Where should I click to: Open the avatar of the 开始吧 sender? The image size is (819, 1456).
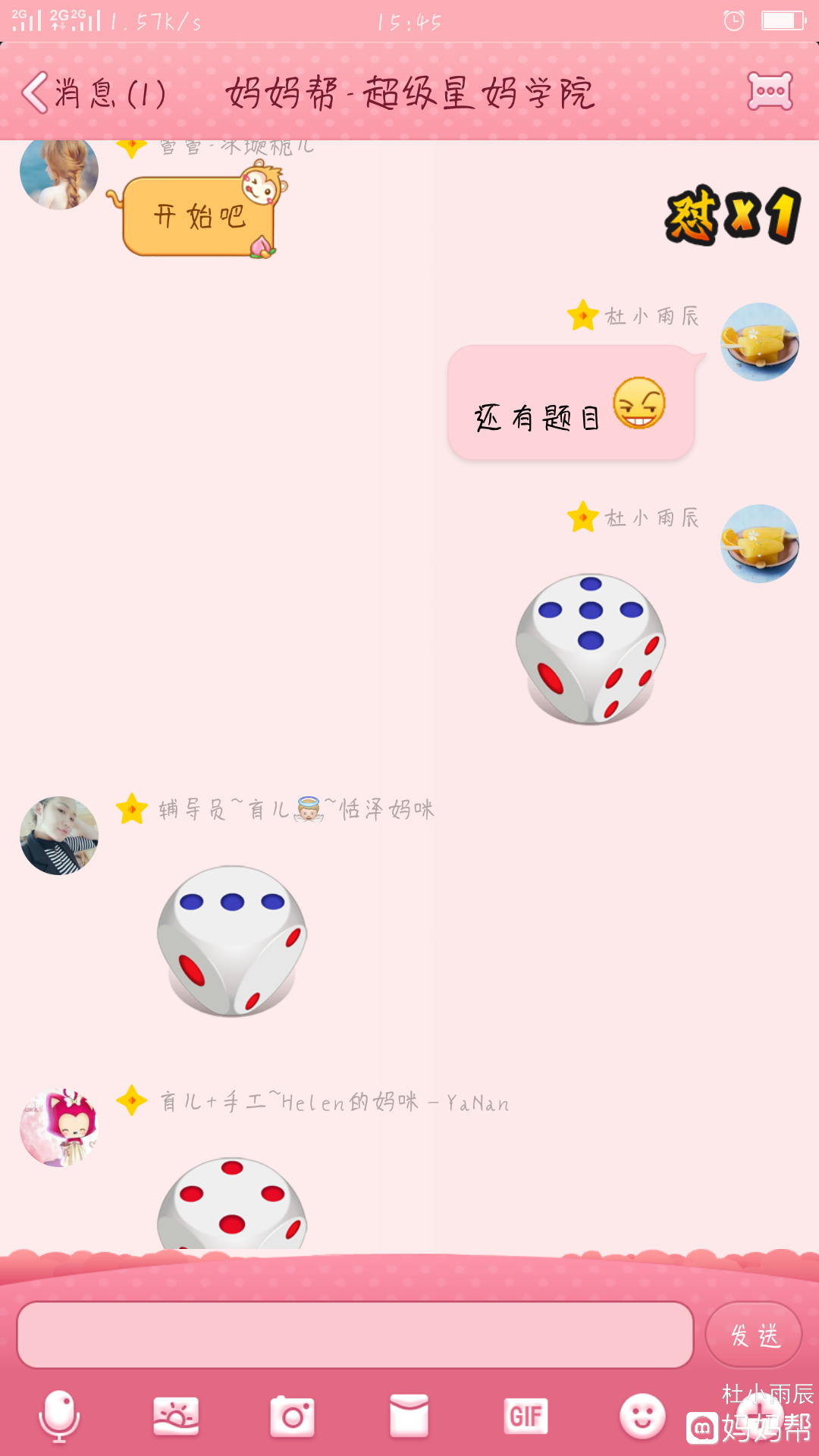click(59, 173)
